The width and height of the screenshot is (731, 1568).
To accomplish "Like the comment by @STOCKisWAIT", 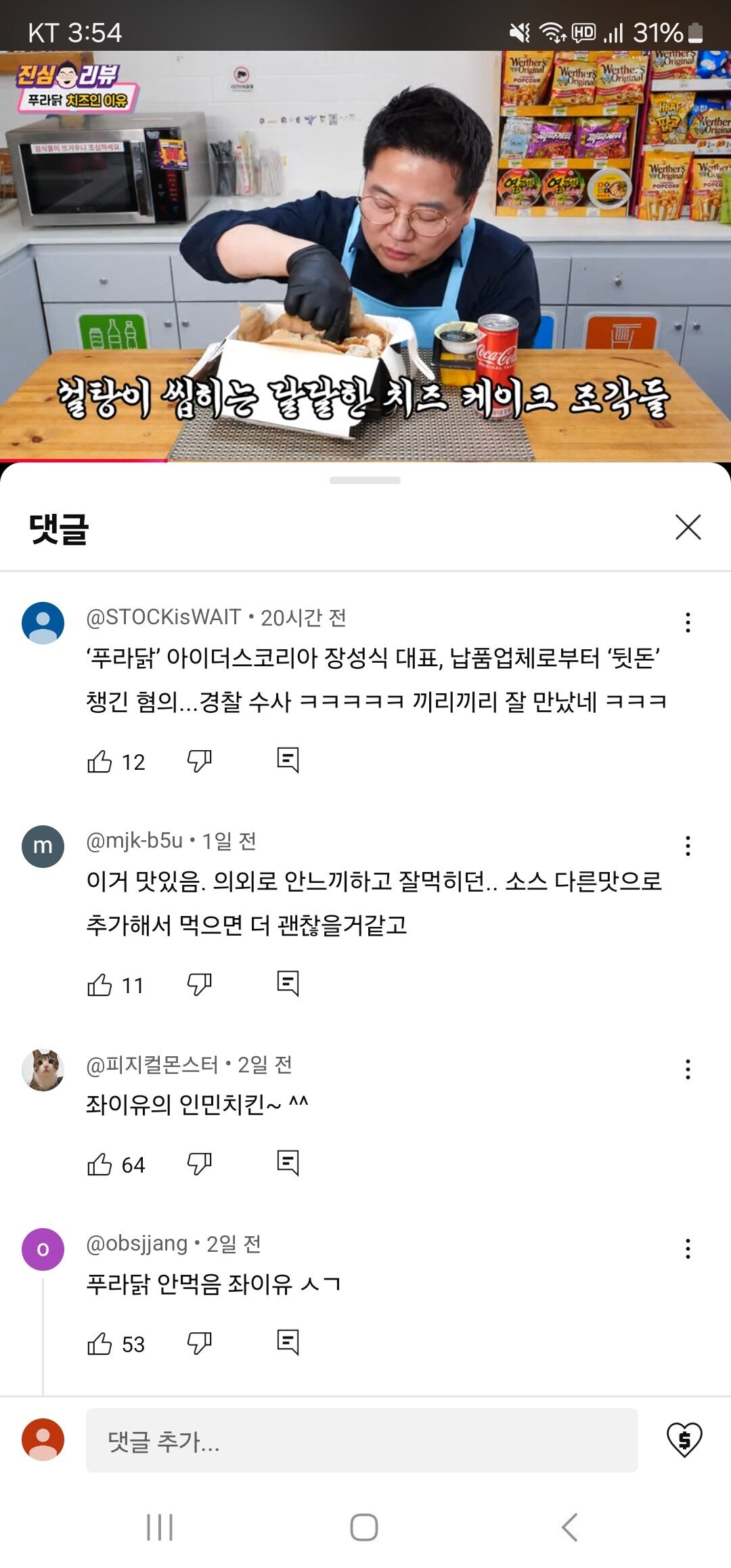I will point(99,762).
